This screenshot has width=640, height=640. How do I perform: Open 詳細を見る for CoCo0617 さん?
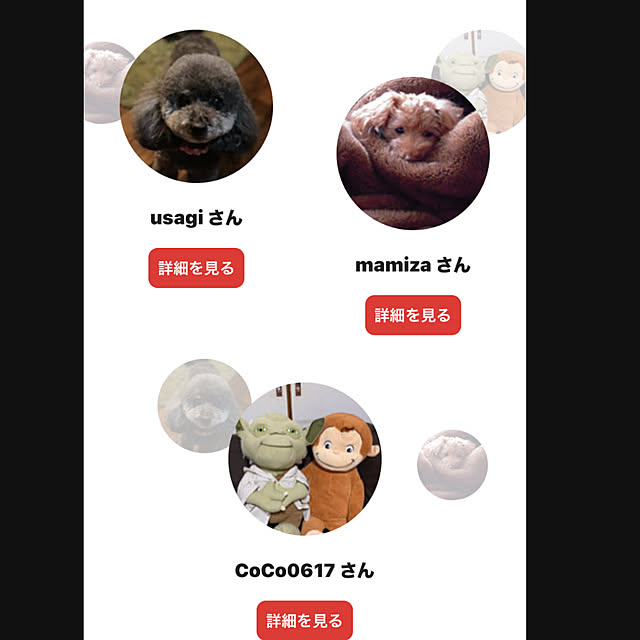[305, 620]
